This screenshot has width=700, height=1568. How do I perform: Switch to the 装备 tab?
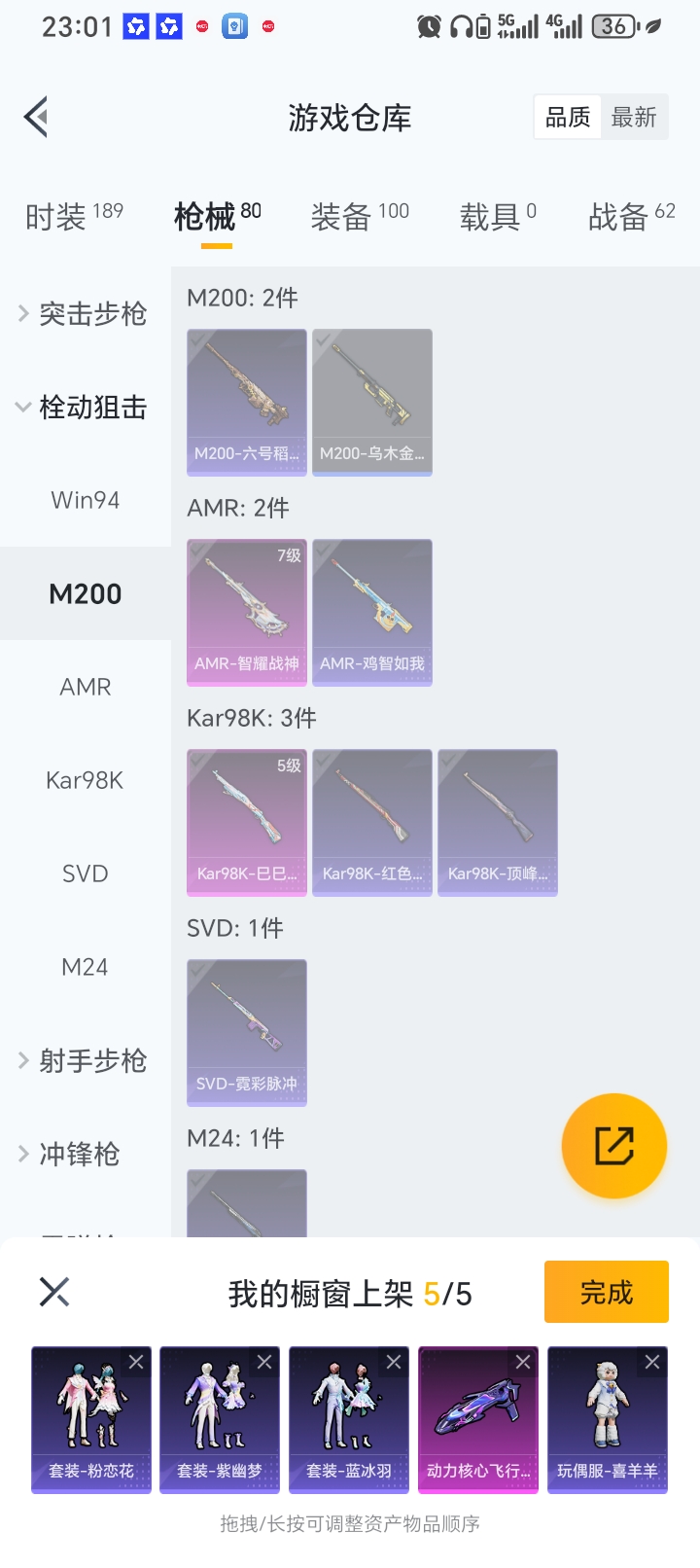pos(359,216)
